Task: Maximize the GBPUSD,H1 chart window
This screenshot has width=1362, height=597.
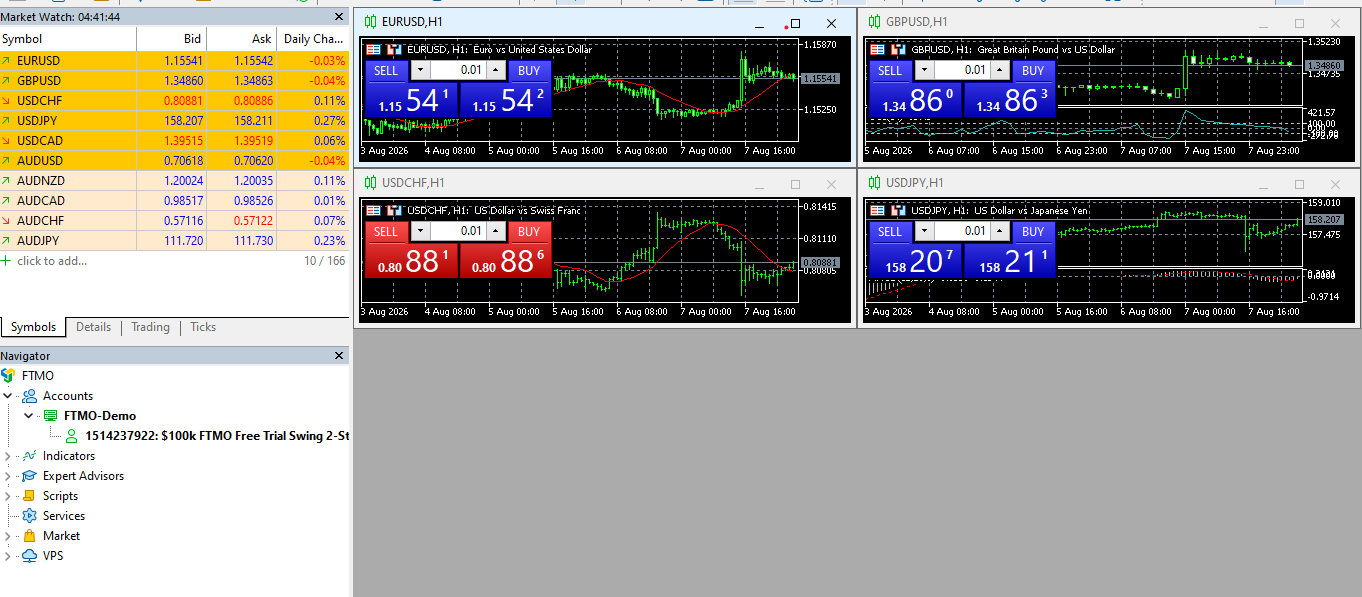Action: coord(1299,23)
